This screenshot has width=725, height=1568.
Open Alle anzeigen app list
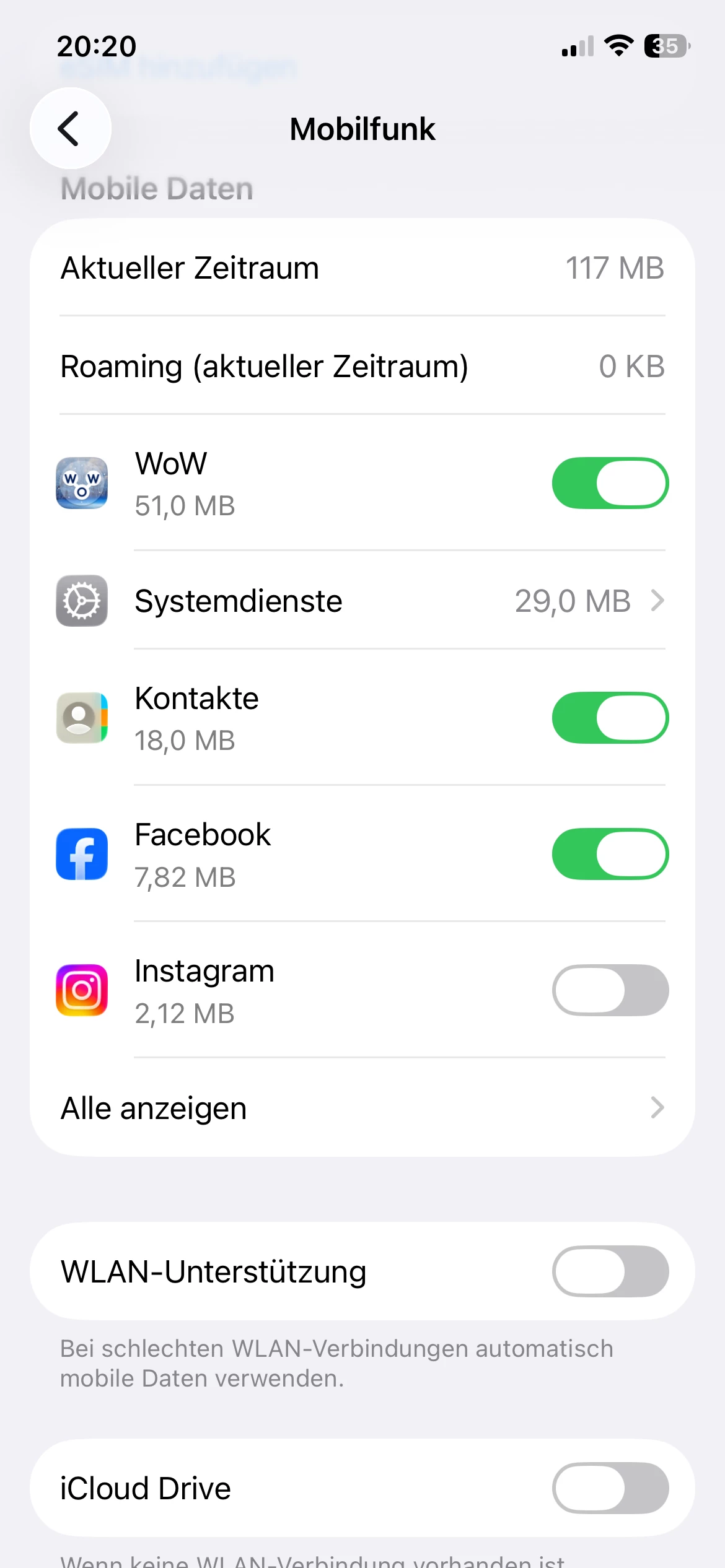pyautogui.click(x=362, y=1108)
